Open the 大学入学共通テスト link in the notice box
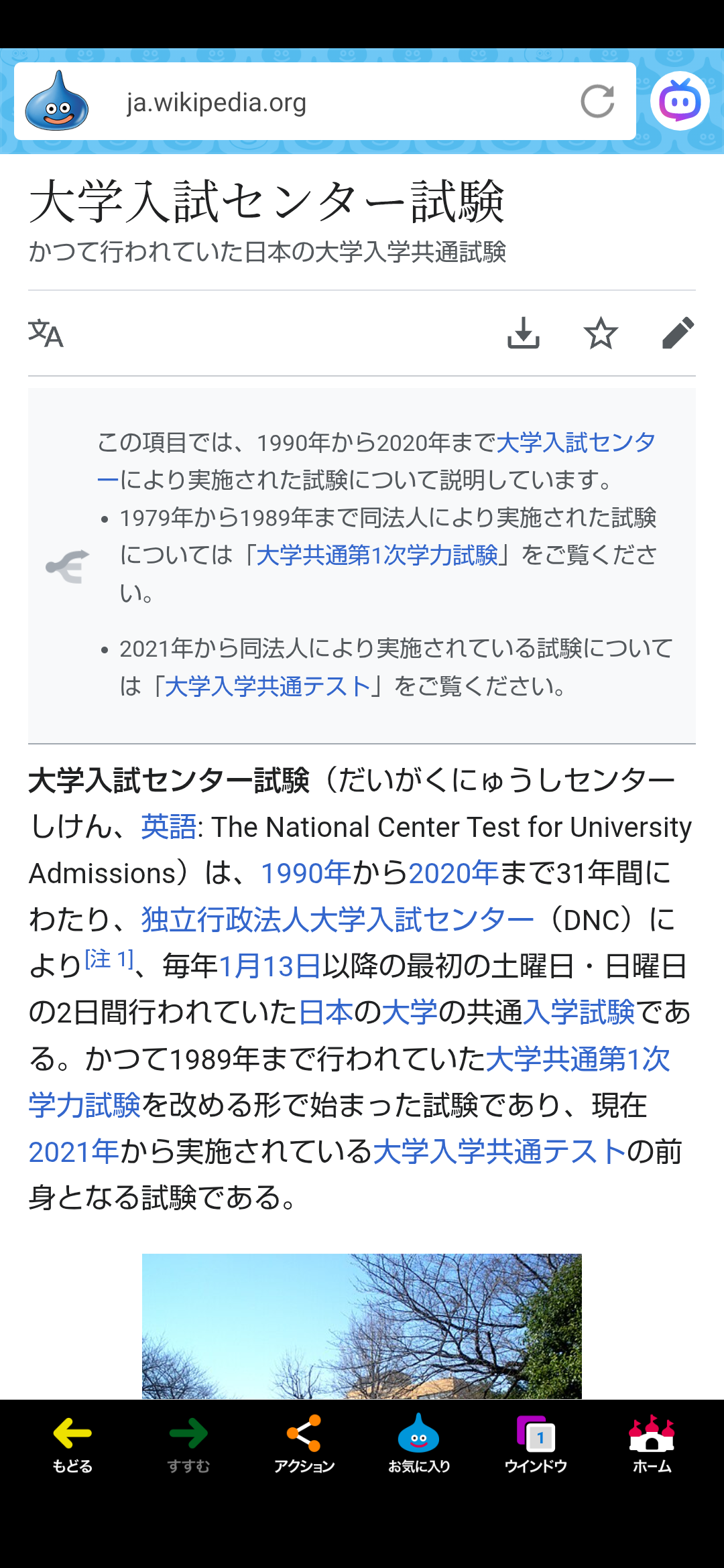Image resolution: width=724 pixels, height=1568 pixels. click(267, 686)
